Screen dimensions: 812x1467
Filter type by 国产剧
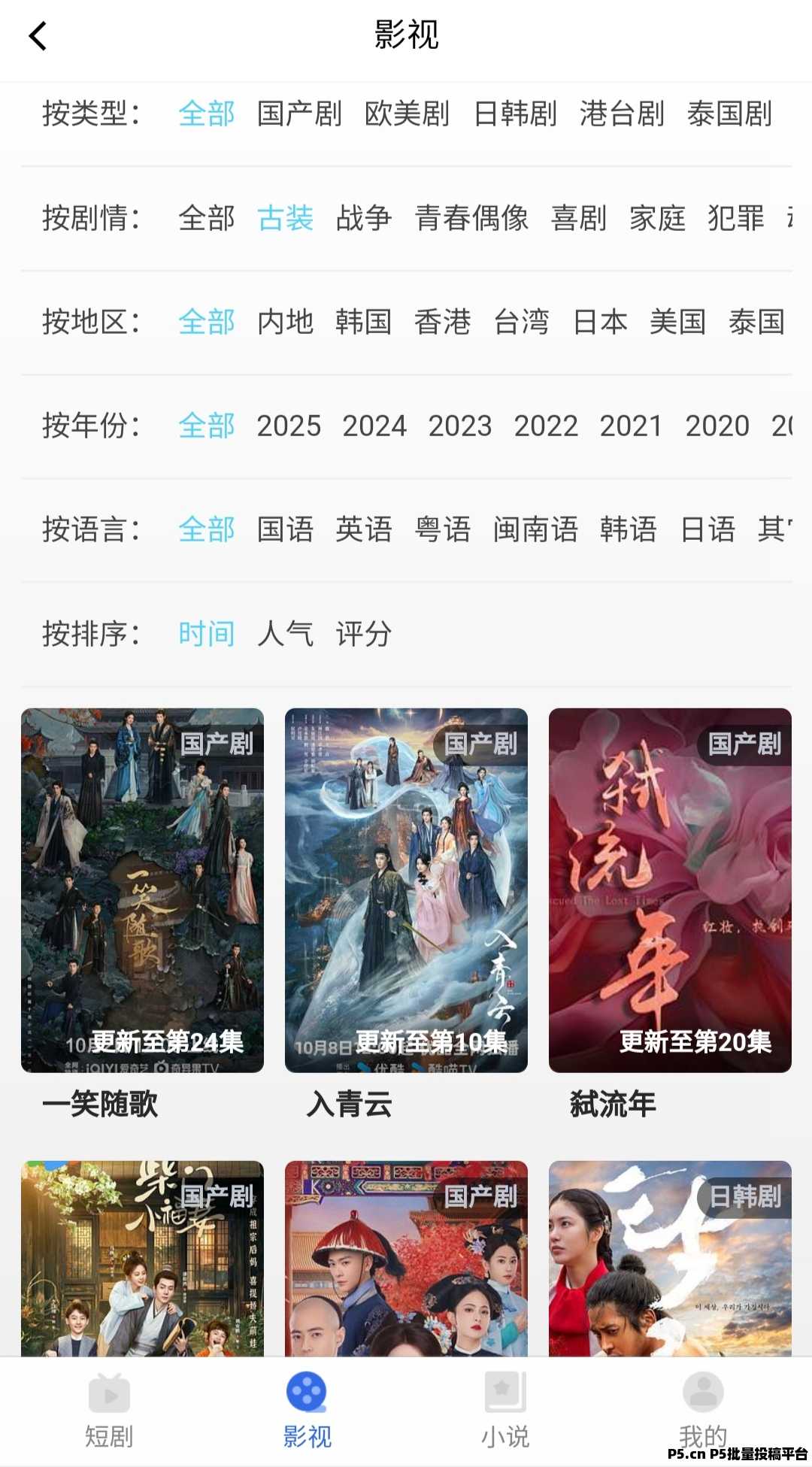299,114
